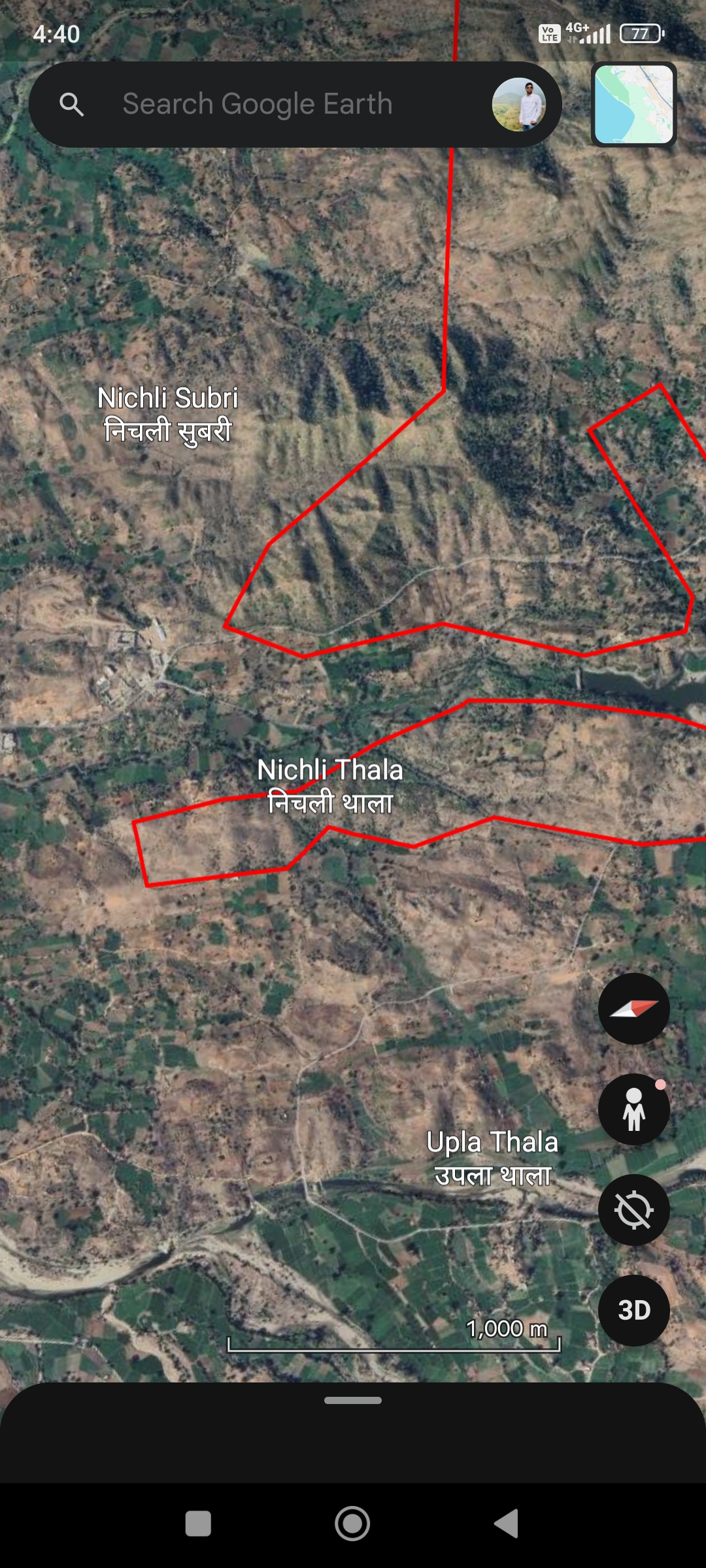
Task: Activate Street View with the pegman icon
Action: [x=633, y=1109]
